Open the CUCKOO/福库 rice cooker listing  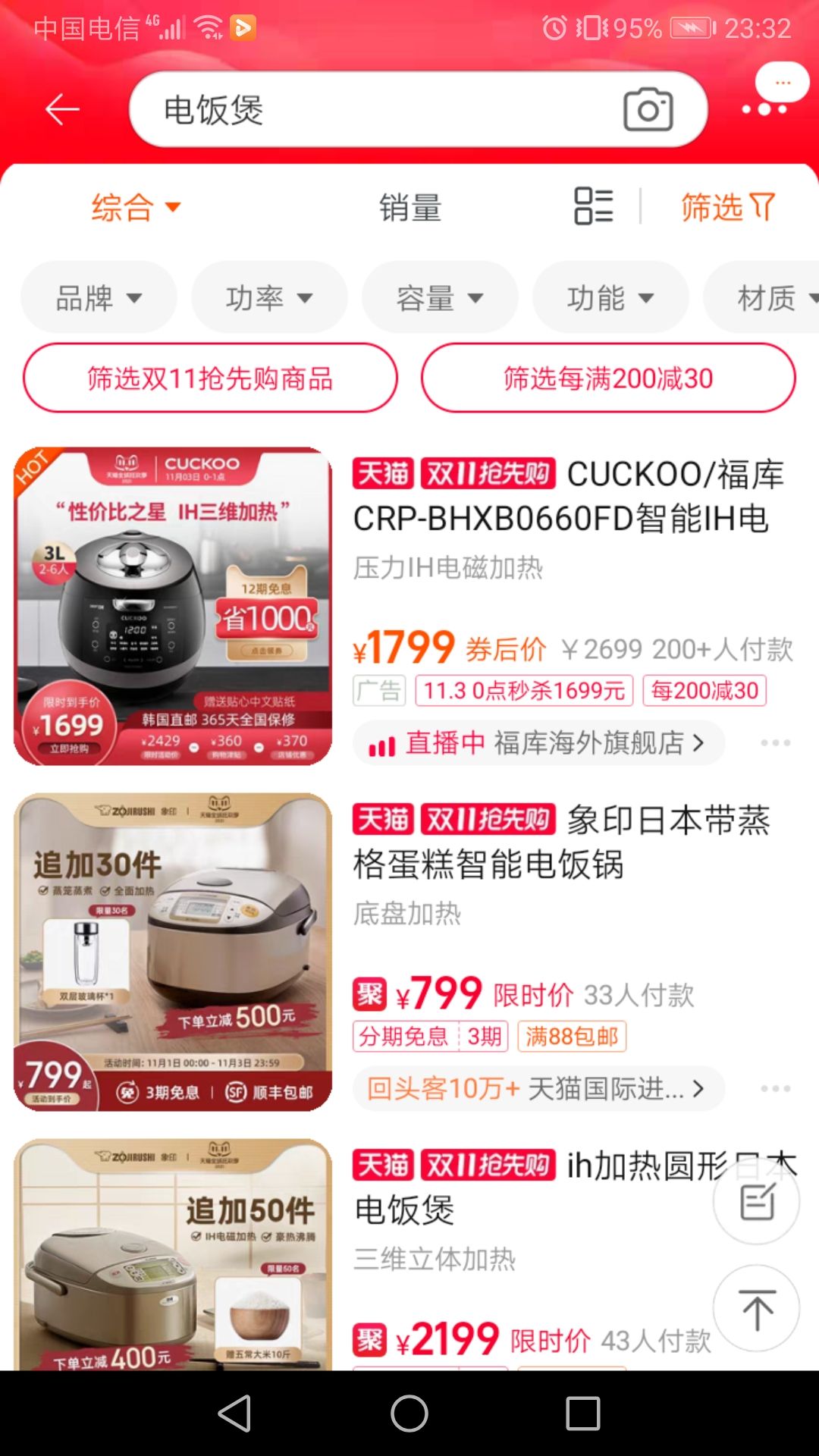569,497
